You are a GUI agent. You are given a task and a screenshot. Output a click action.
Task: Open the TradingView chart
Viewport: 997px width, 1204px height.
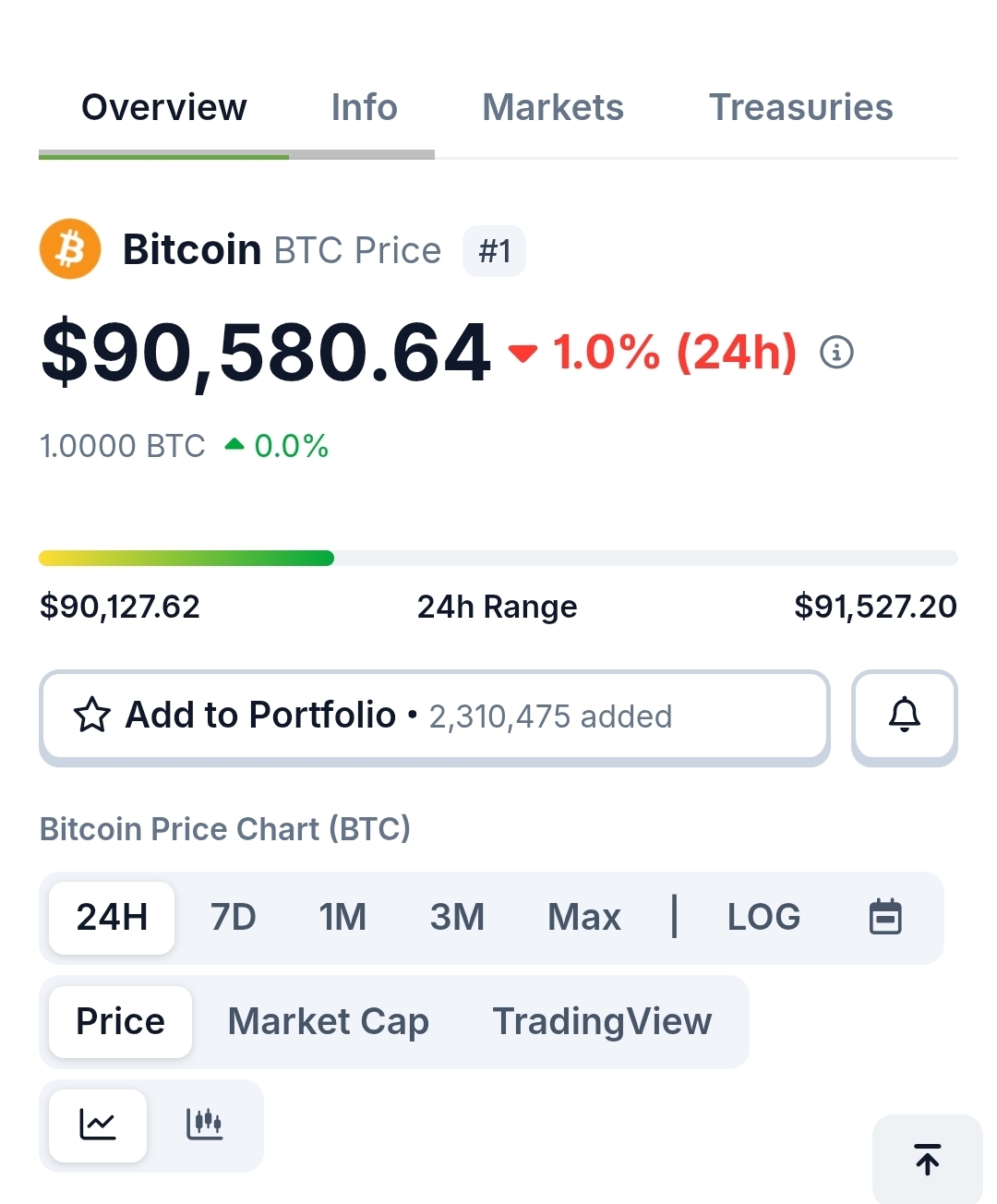[x=602, y=1022]
